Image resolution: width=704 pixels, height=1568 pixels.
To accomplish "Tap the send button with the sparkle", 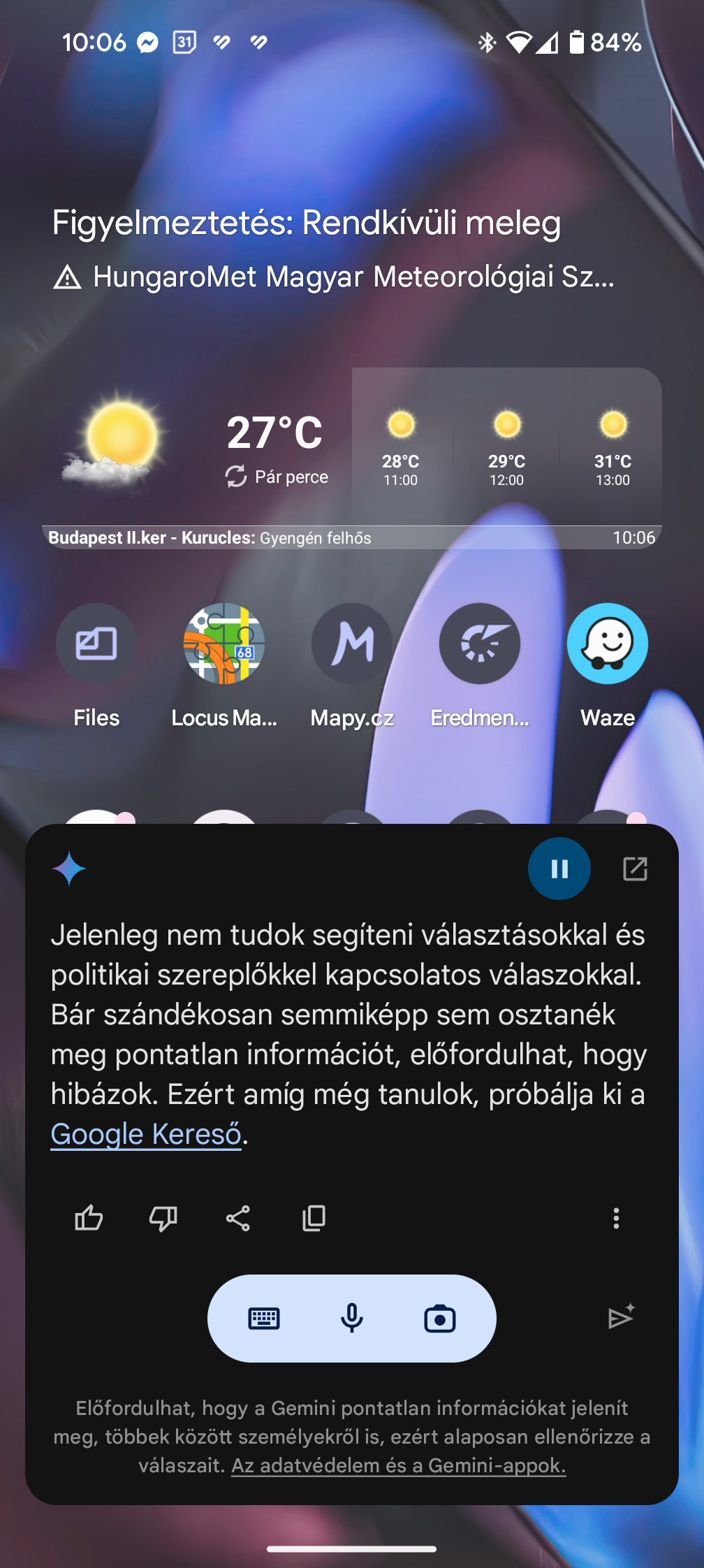I will [621, 1316].
